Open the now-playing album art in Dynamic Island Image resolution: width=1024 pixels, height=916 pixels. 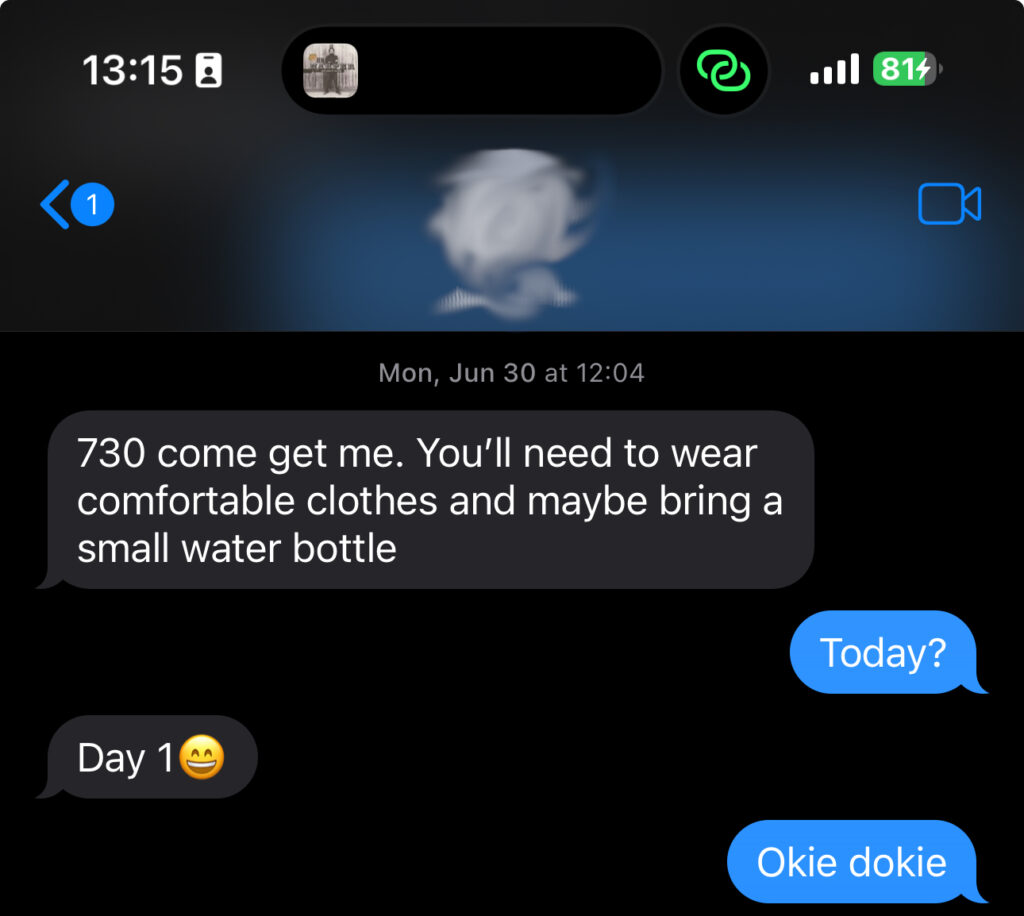point(330,71)
